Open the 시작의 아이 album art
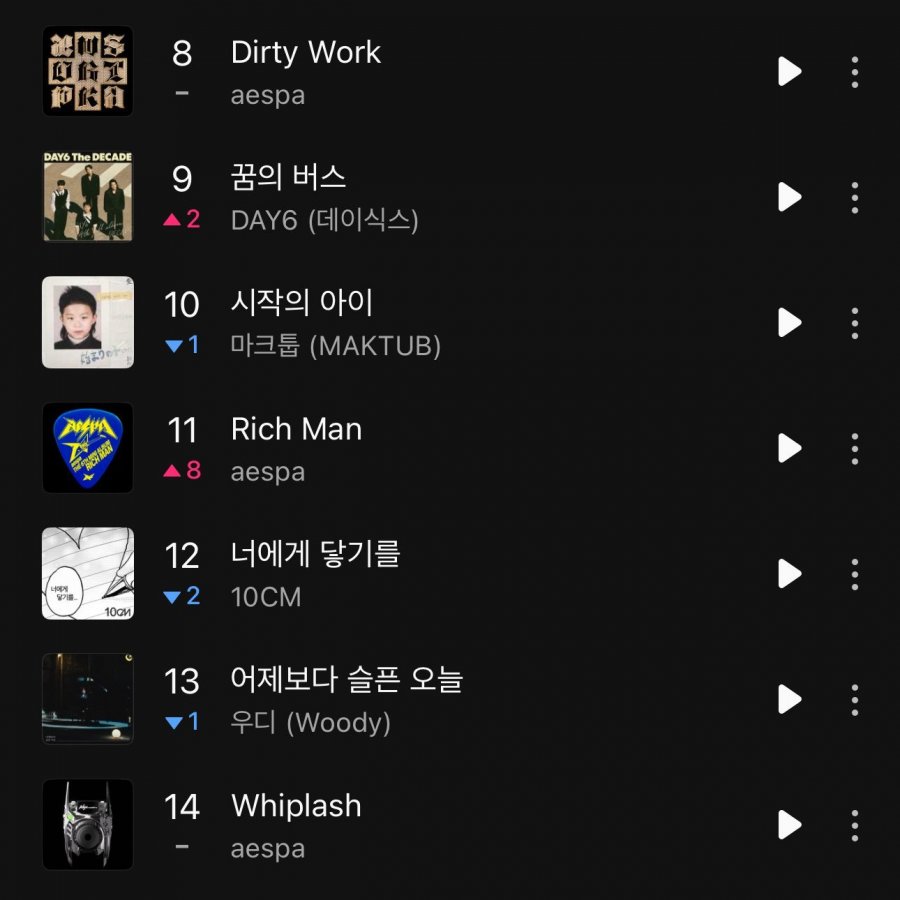900x900 pixels. pos(88,323)
